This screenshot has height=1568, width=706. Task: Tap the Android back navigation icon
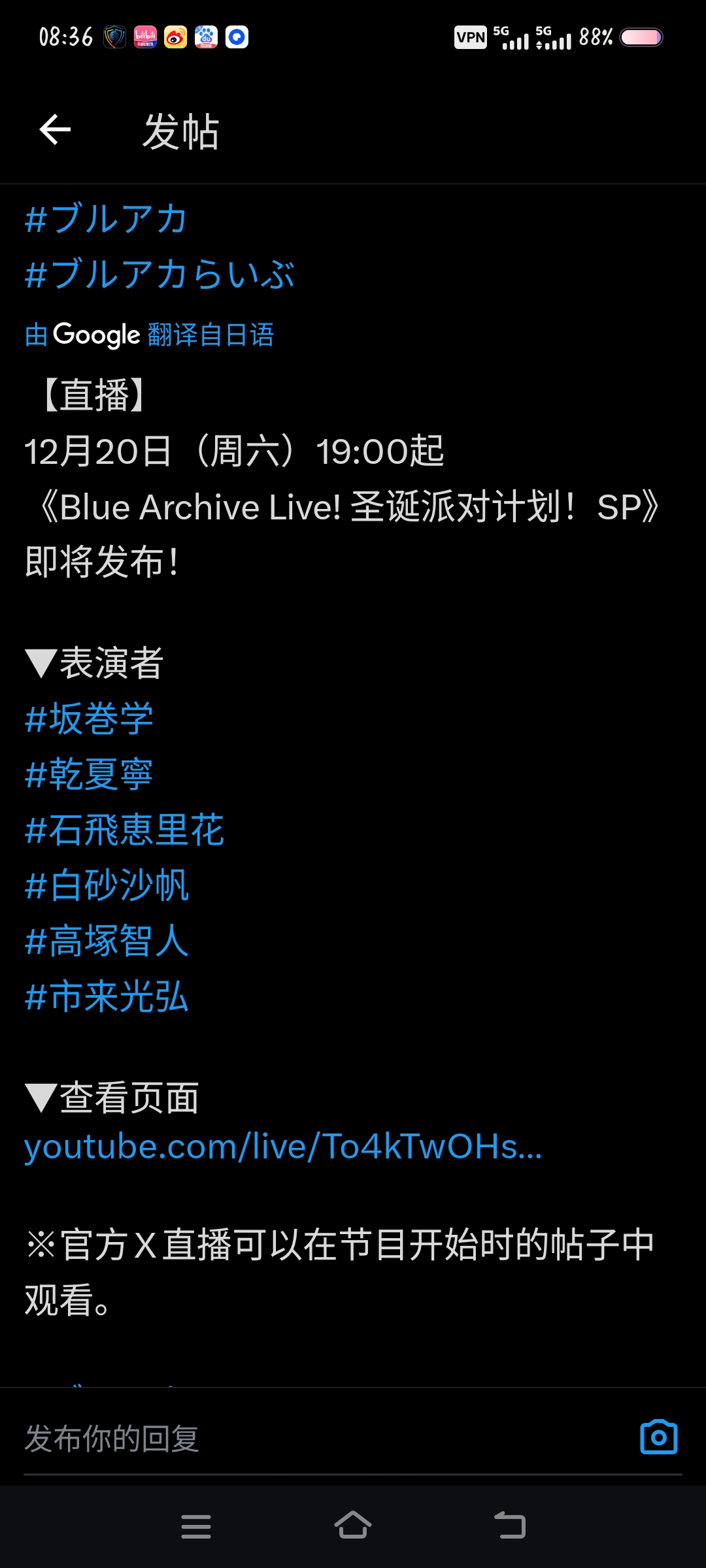pyautogui.click(x=510, y=1526)
